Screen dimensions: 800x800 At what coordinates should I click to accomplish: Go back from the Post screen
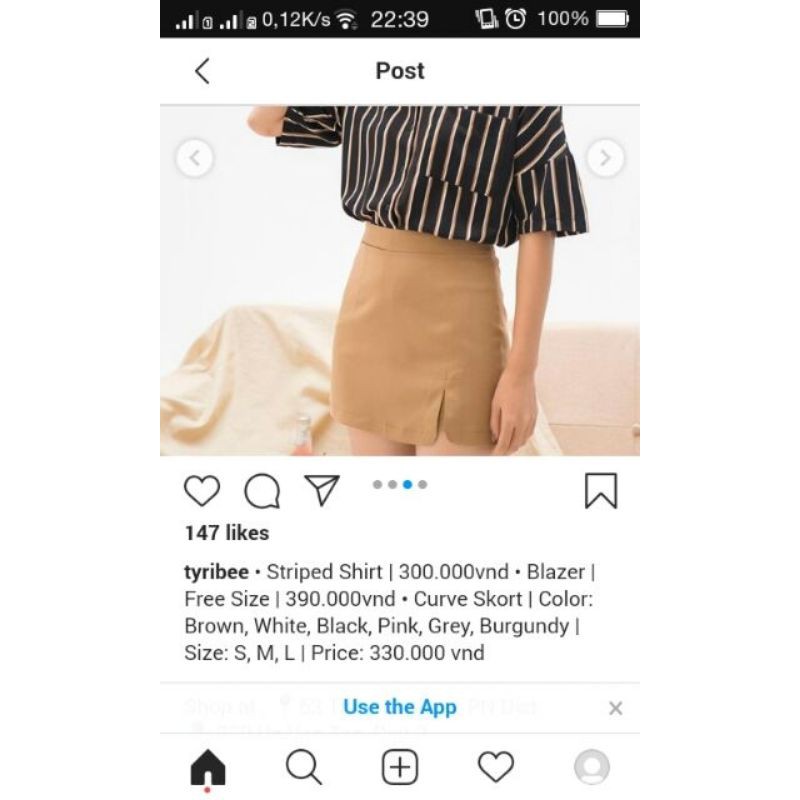coord(202,71)
